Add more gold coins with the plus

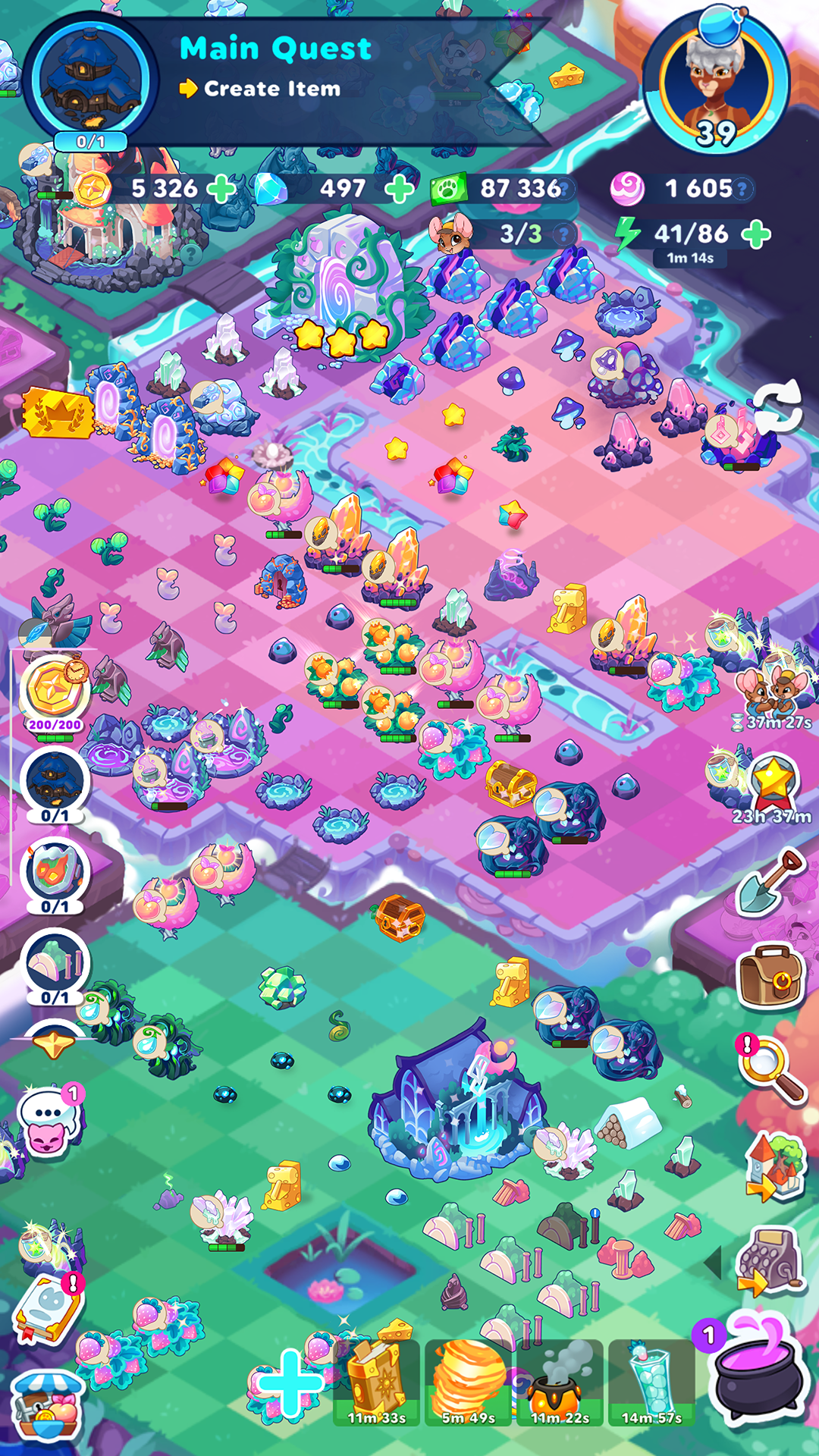[221, 188]
